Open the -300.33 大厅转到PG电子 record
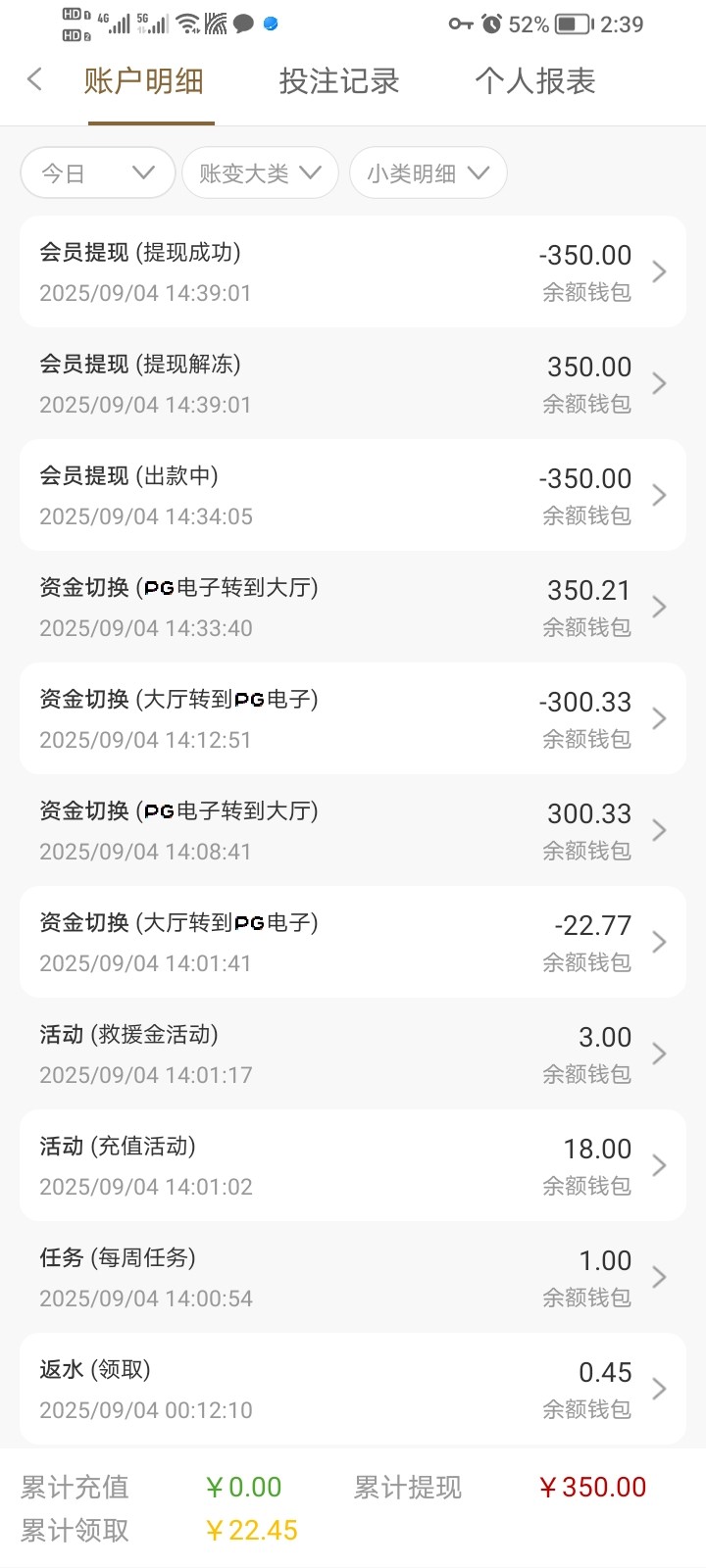Image resolution: width=706 pixels, height=1568 pixels. [x=352, y=719]
